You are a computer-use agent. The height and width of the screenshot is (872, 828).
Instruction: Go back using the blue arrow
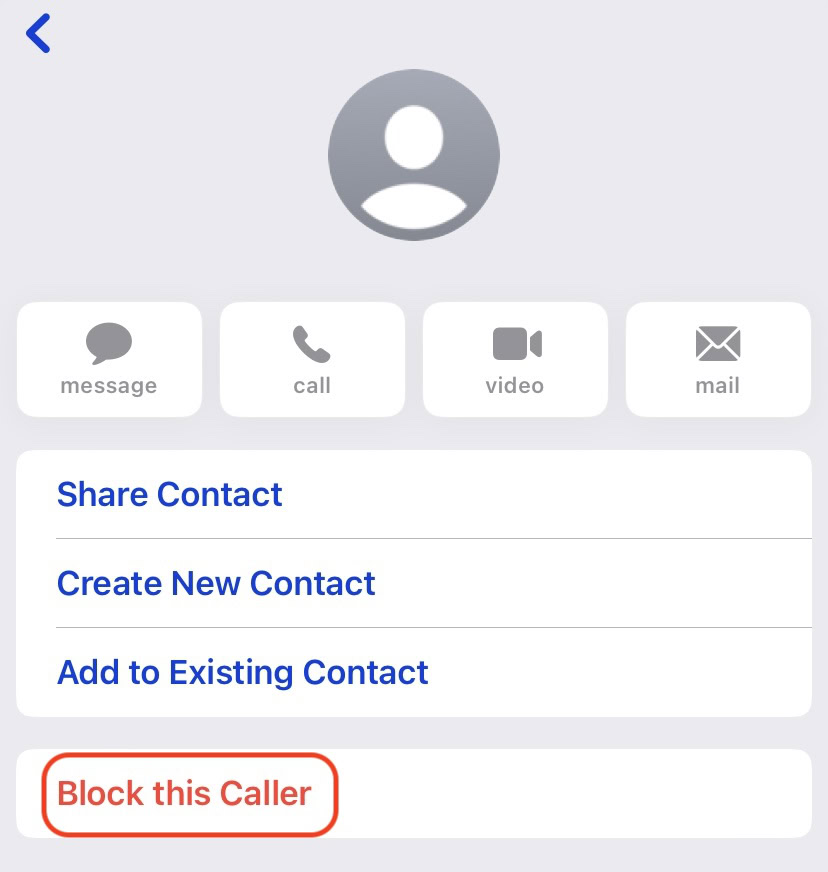pyautogui.click(x=39, y=34)
